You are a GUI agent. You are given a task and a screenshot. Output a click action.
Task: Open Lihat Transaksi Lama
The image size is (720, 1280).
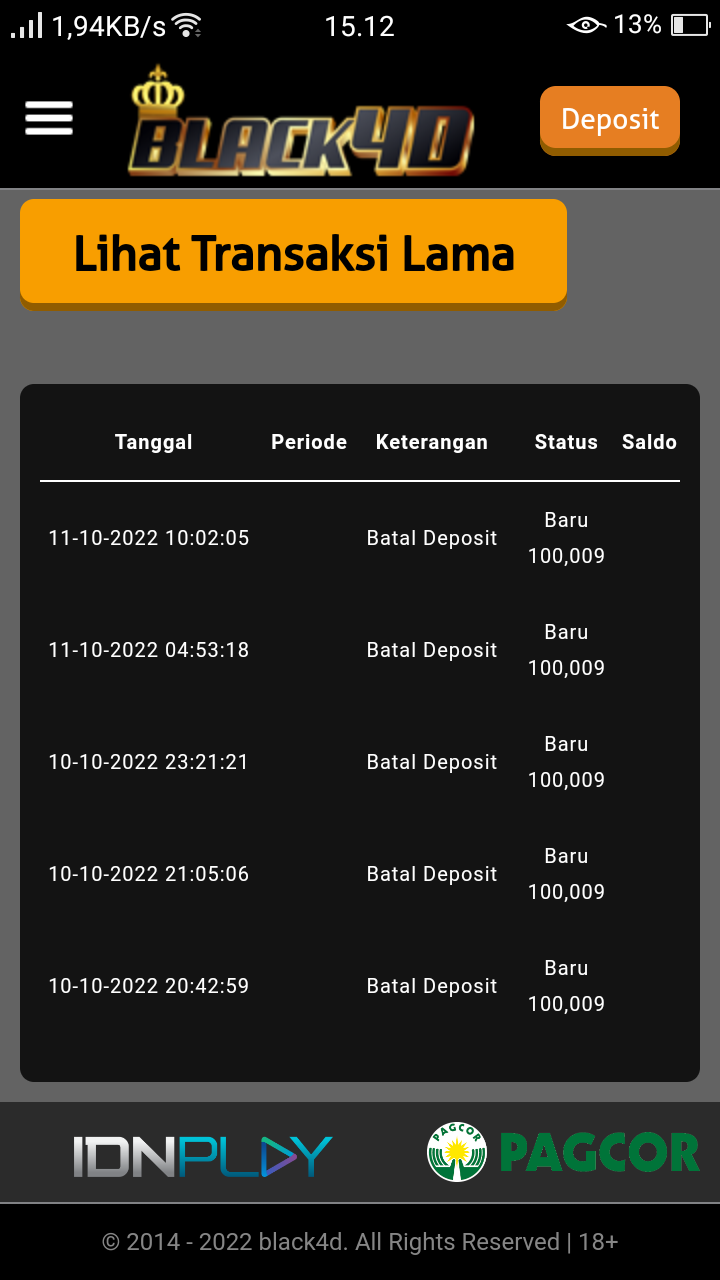tap(293, 253)
